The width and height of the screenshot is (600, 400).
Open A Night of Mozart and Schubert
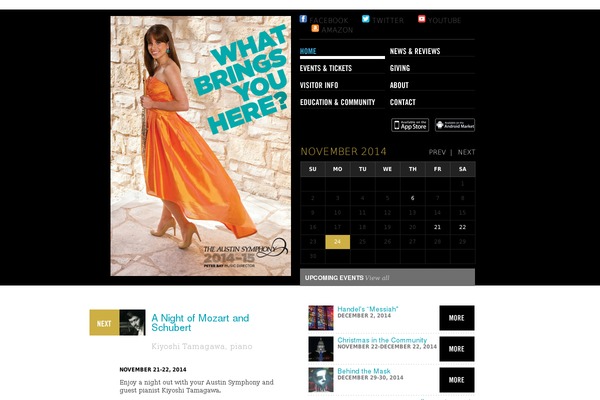tap(200, 323)
